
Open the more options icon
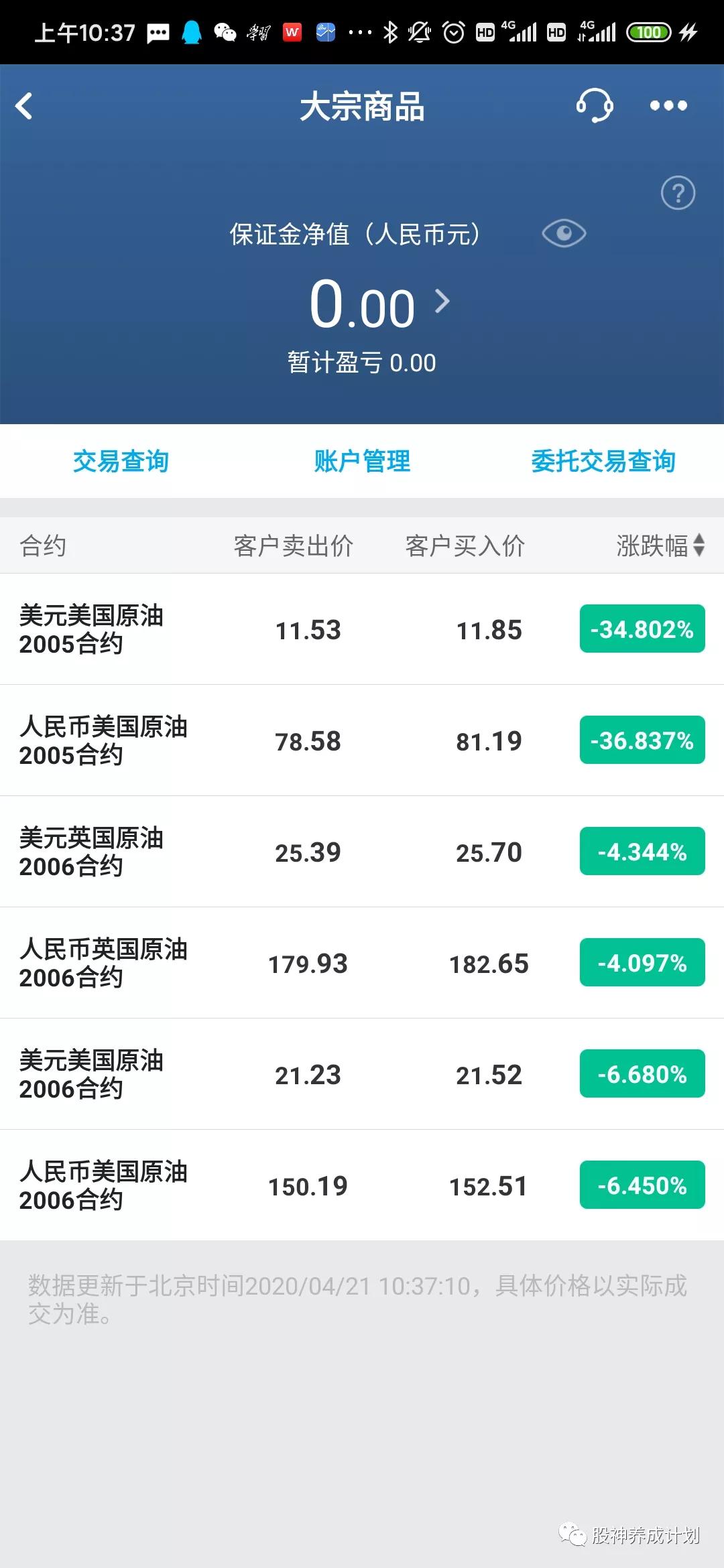(668, 105)
